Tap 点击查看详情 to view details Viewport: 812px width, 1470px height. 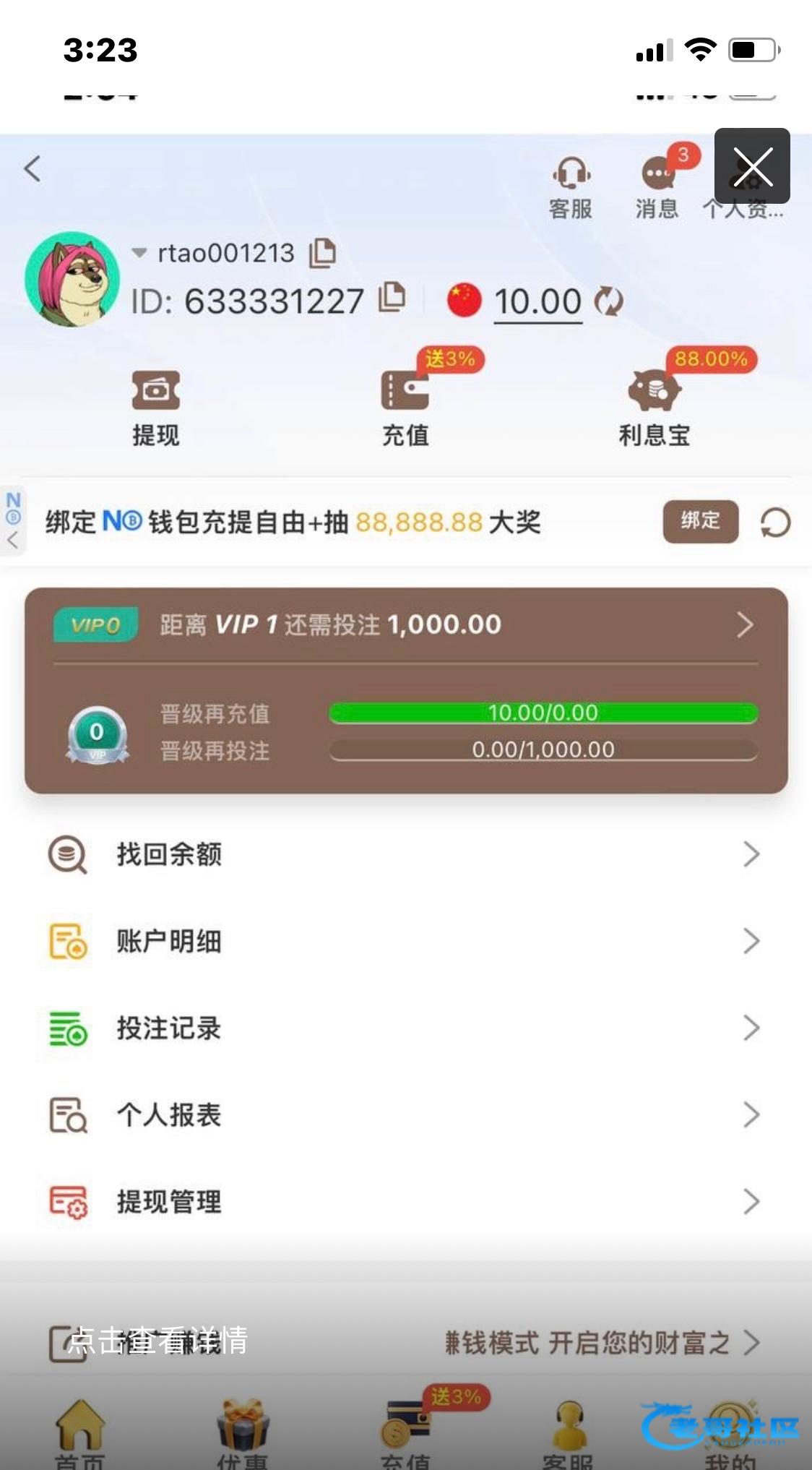pyautogui.click(x=157, y=1341)
